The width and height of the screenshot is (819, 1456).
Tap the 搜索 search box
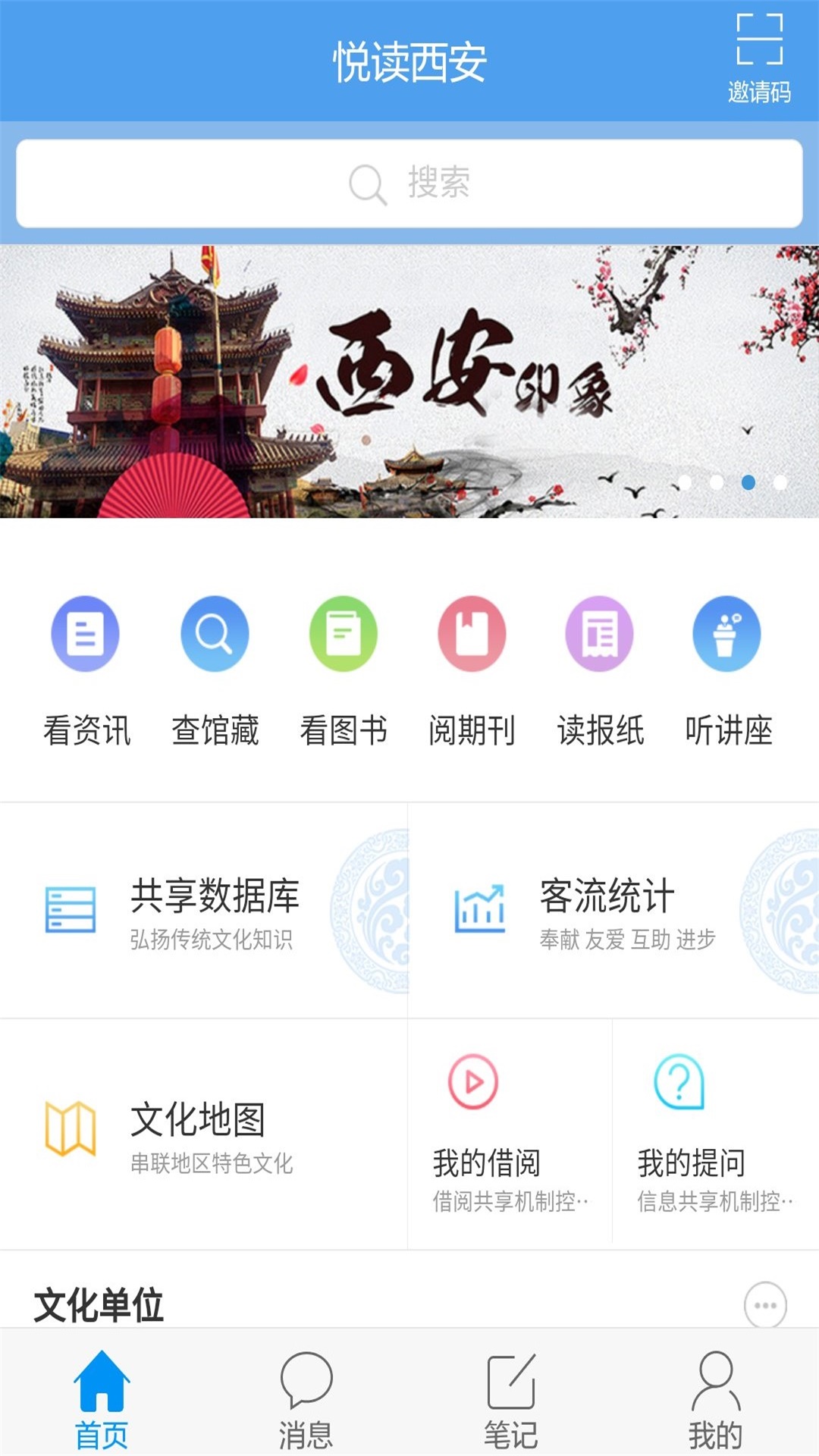coord(409,184)
